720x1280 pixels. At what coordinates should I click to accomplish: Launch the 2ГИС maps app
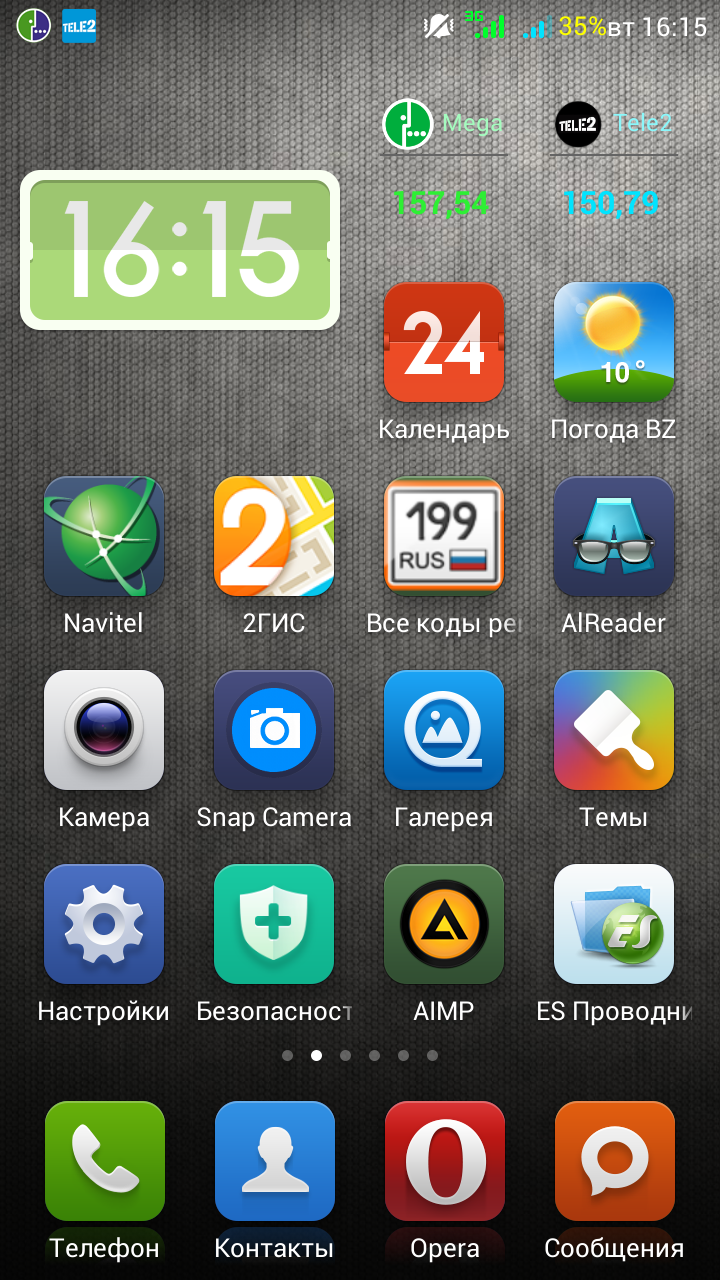pos(274,536)
